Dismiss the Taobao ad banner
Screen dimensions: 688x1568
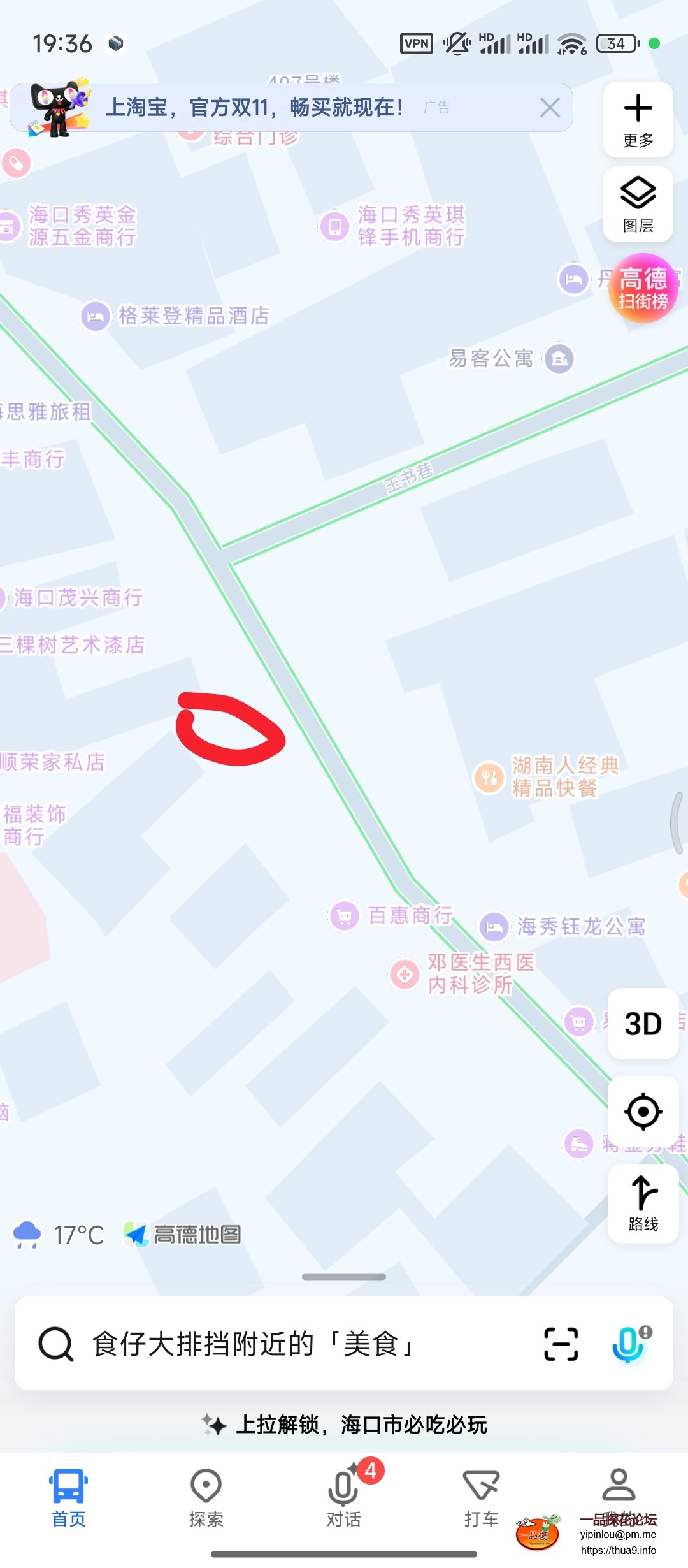550,108
